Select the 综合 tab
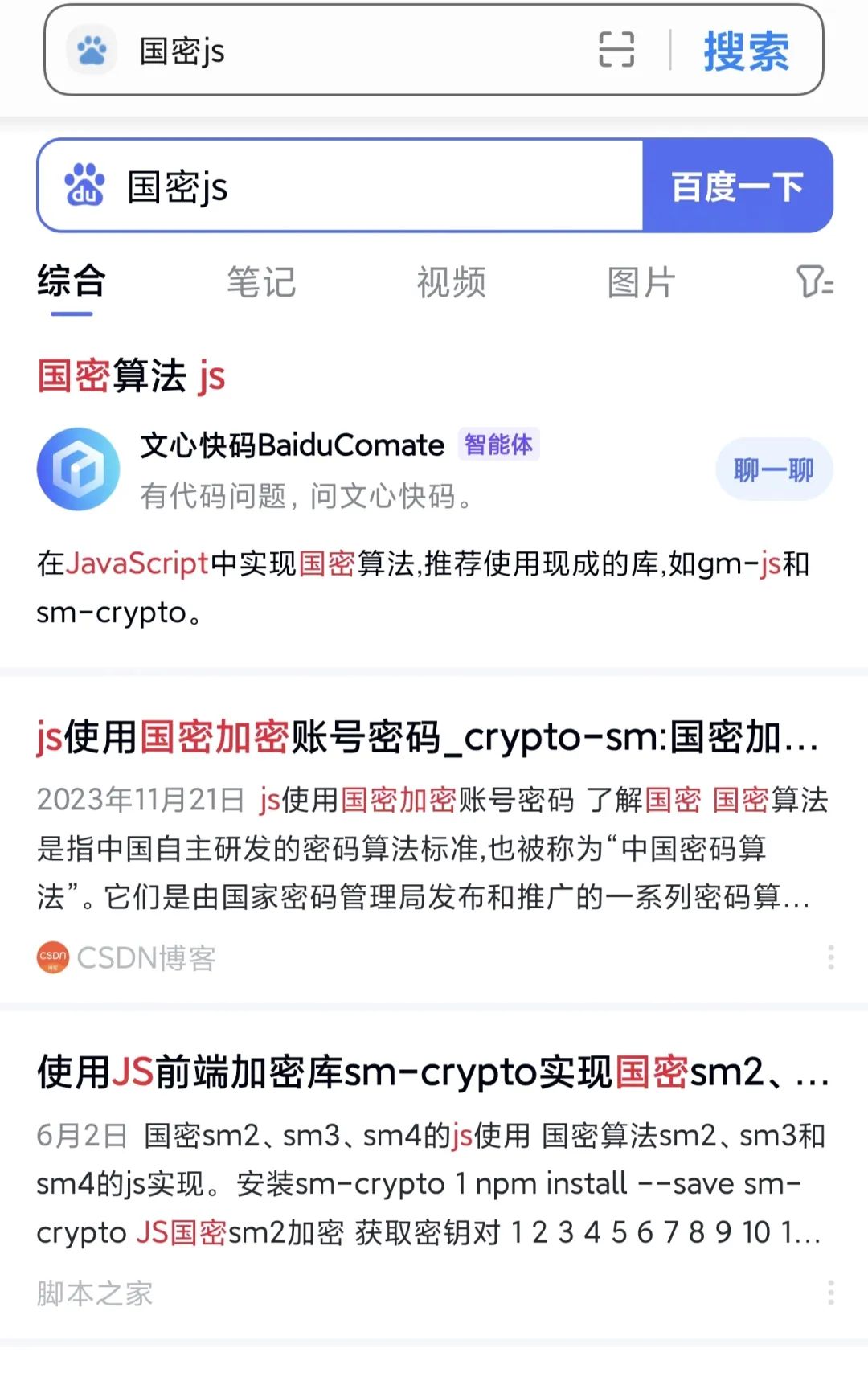 [x=72, y=282]
